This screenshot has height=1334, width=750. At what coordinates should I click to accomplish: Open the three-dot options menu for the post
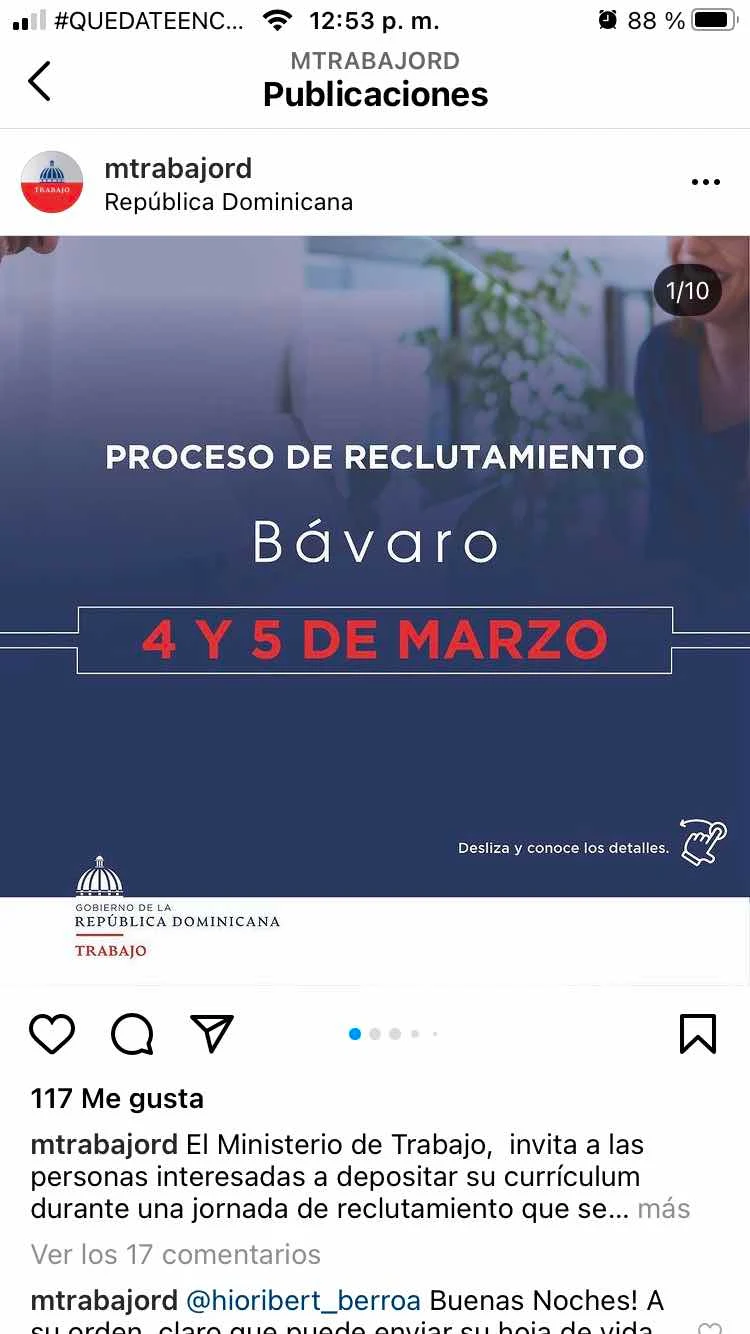coord(706,182)
